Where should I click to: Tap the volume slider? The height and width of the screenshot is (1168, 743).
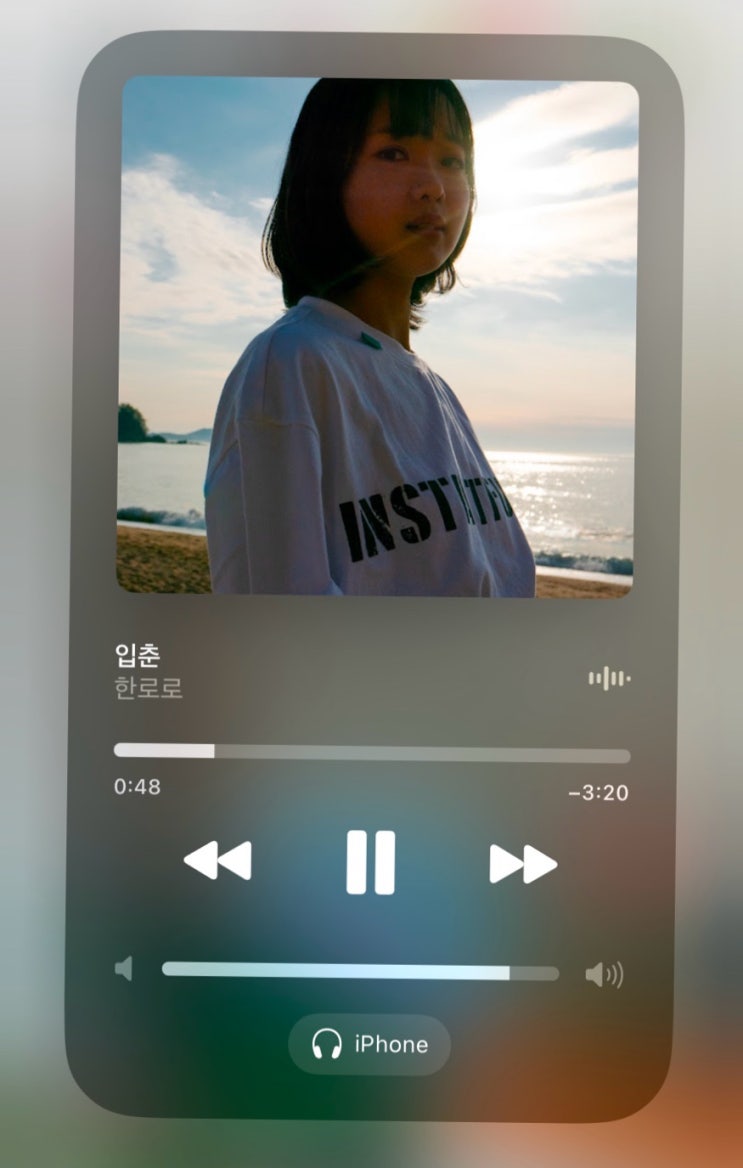coord(360,971)
